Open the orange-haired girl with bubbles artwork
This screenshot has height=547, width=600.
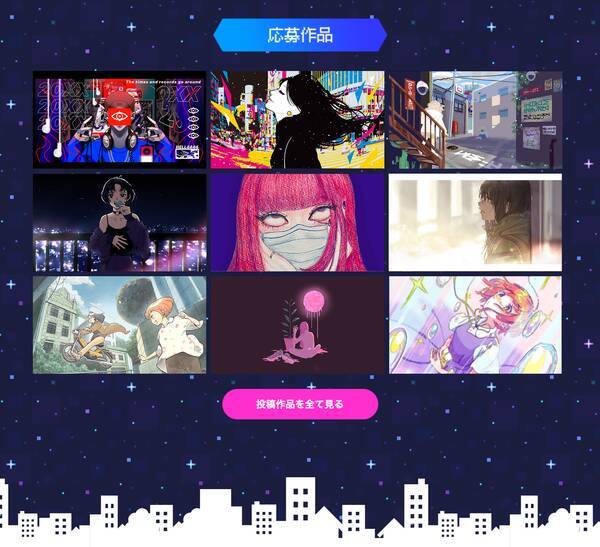click(x=475, y=325)
